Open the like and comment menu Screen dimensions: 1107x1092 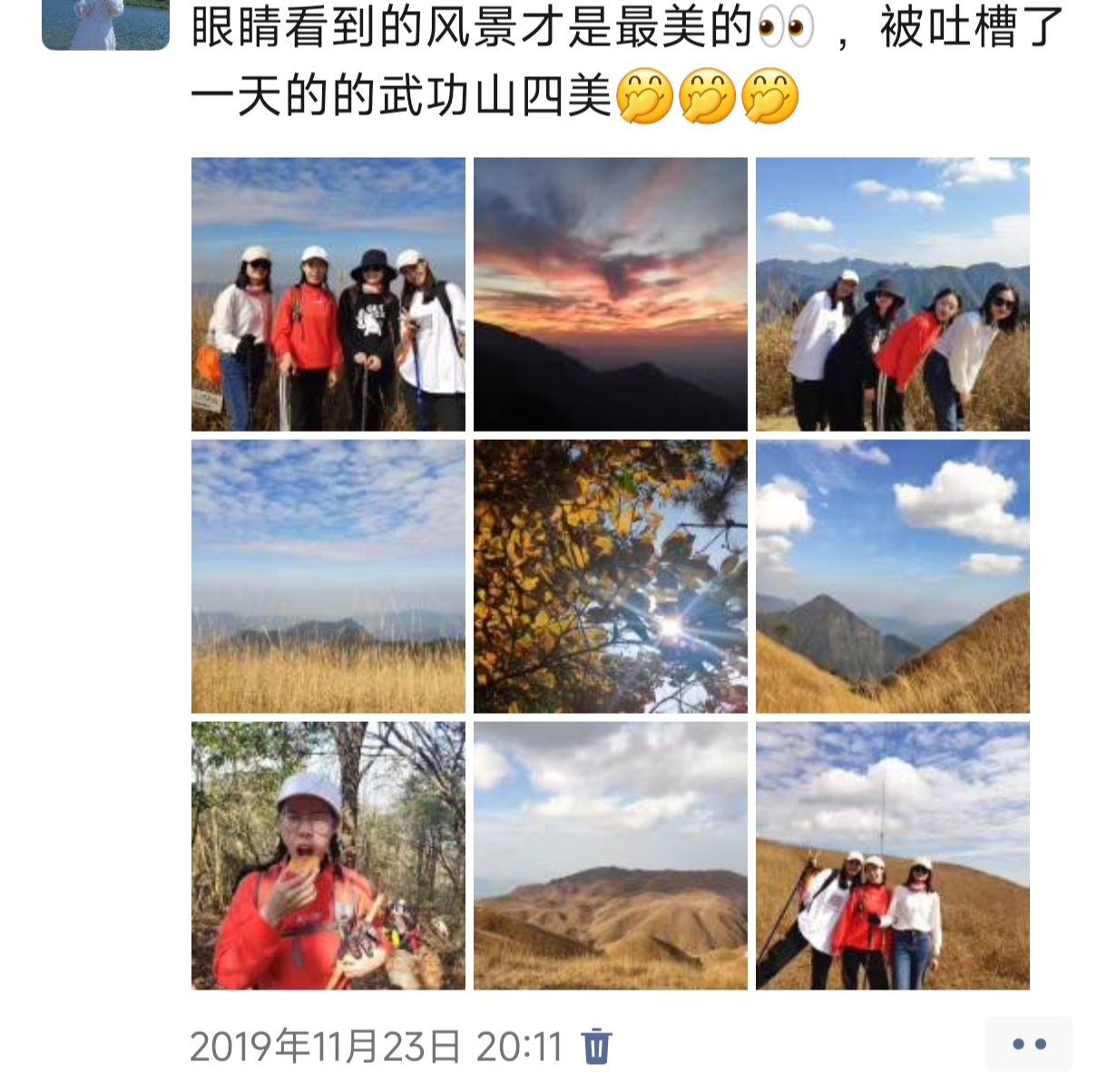(x=1029, y=1045)
